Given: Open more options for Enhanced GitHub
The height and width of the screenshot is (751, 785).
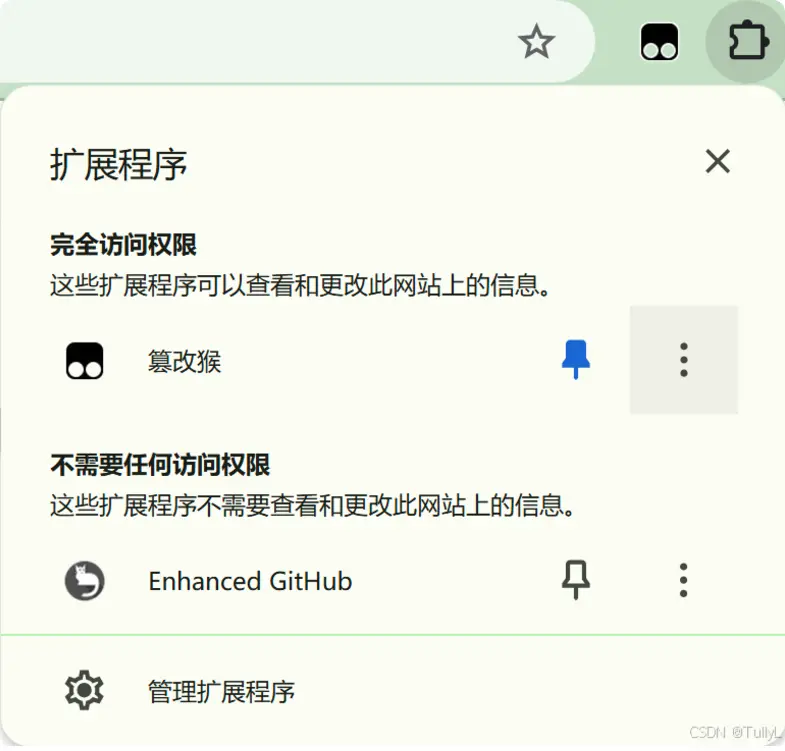Looking at the screenshot, I should 683,579.
